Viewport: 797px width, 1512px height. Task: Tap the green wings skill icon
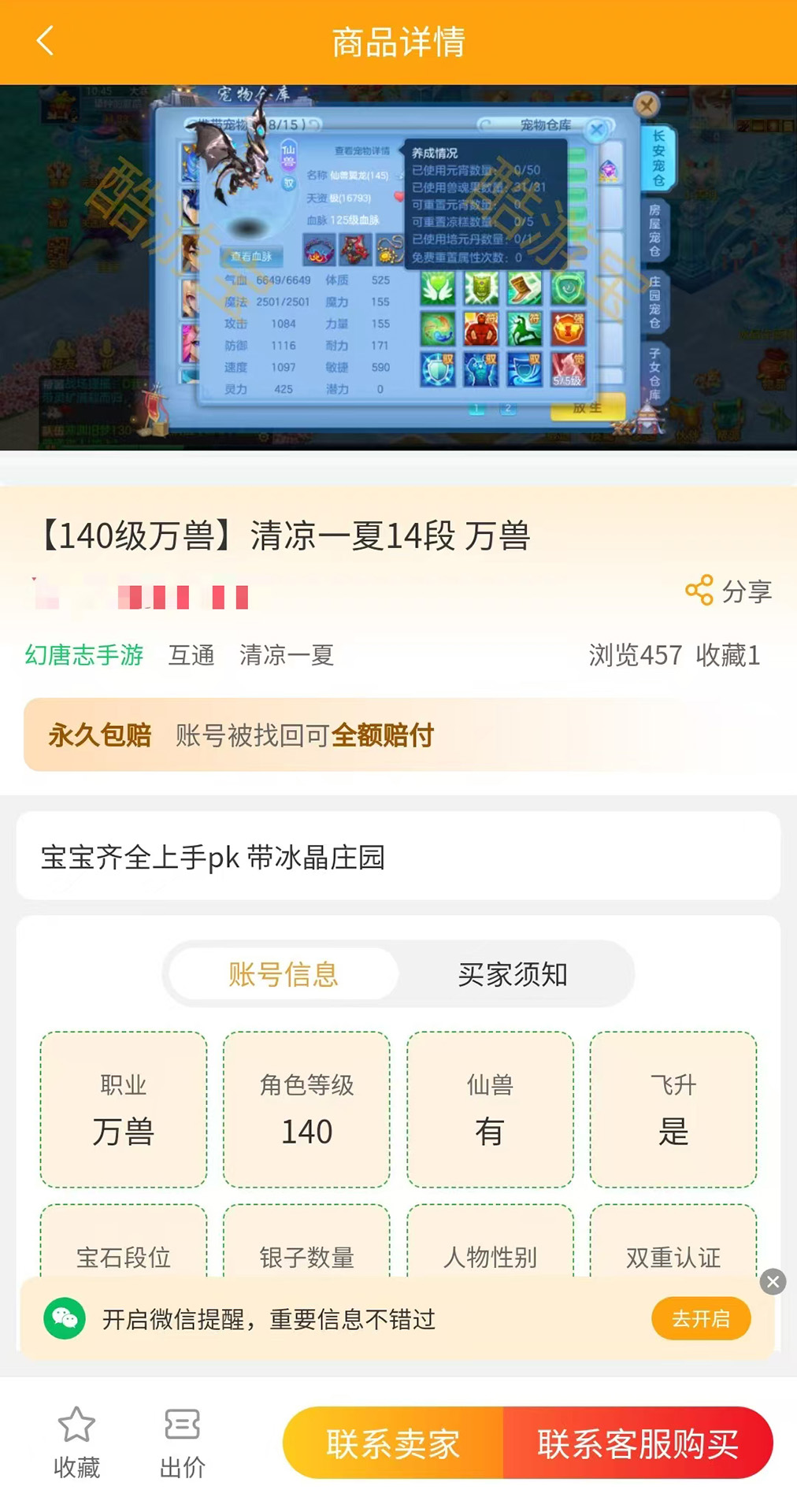click(x=439, y=290)
